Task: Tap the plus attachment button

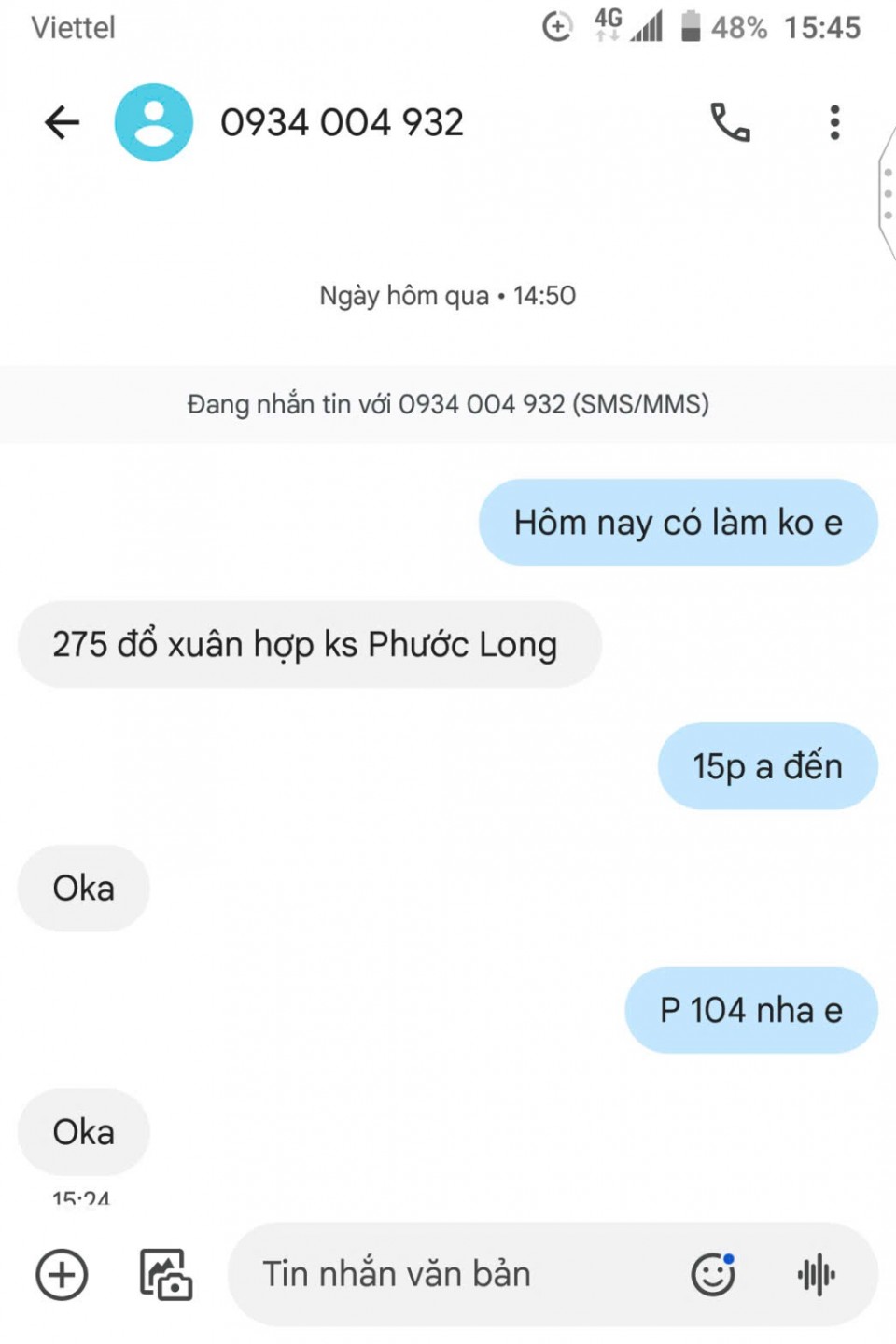Action: tap(62, 1274)
